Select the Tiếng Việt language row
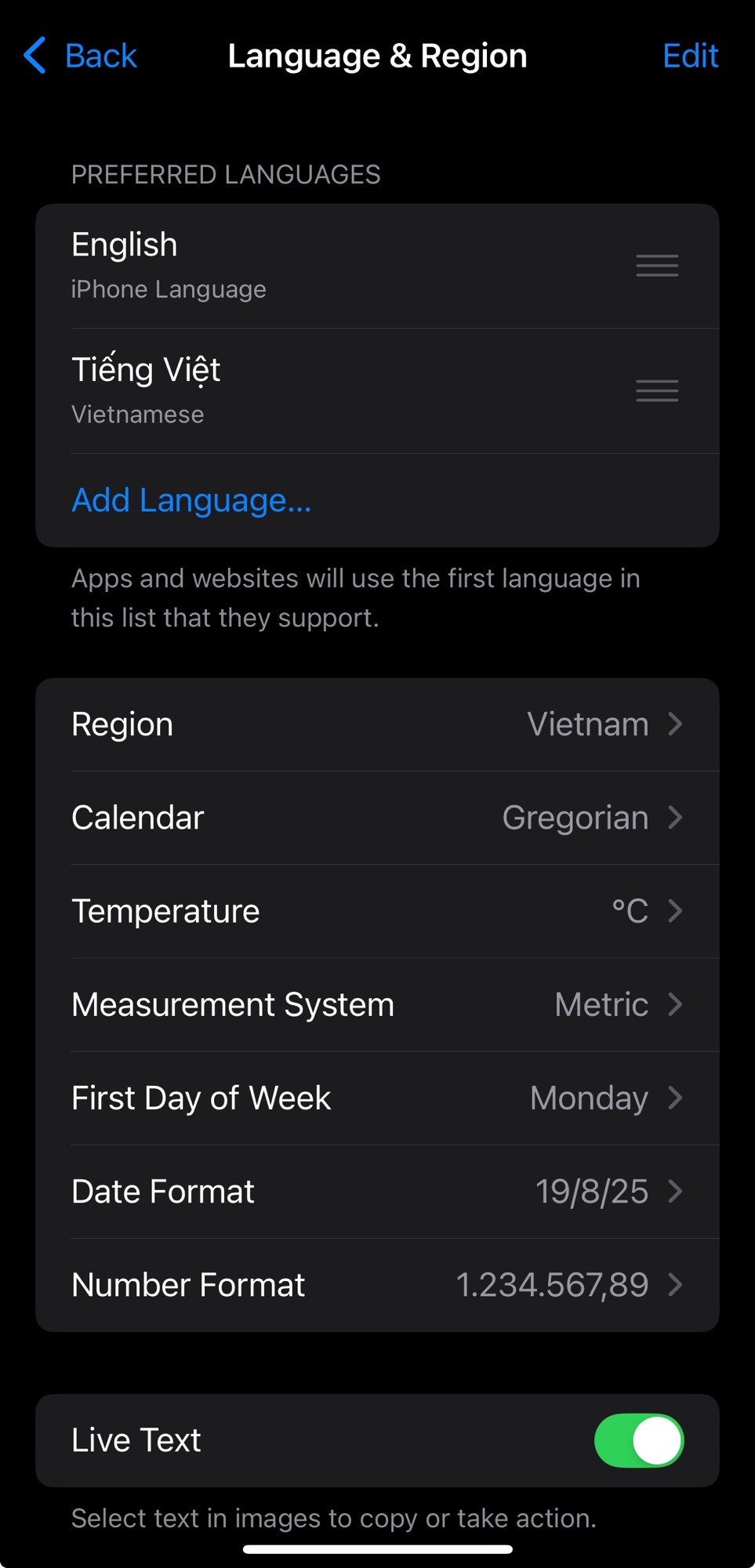The height and width of the screenshot is (1568, 755). click(x=314, y=390)
